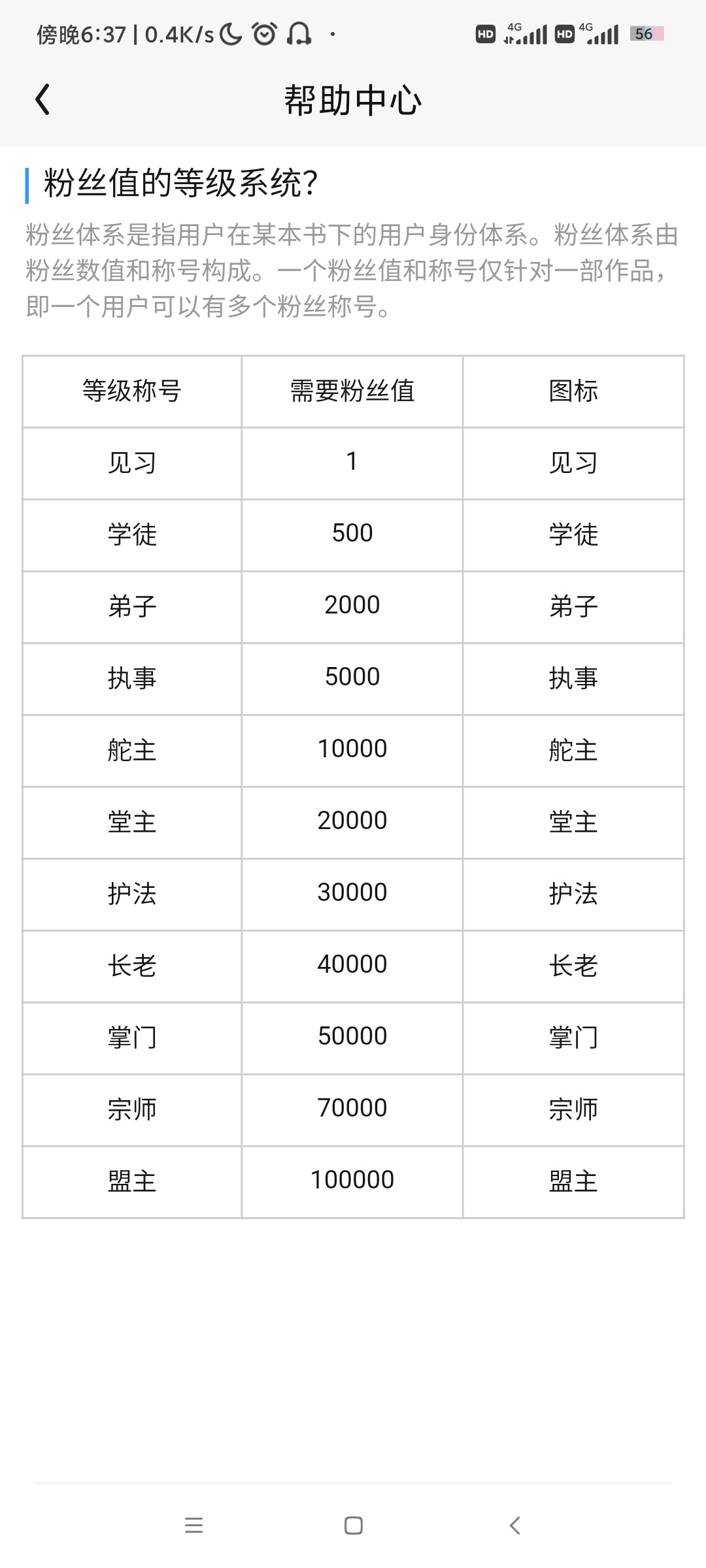Go to the home screen via system home button
The image size is (706, 1568).
point(353,1526)
